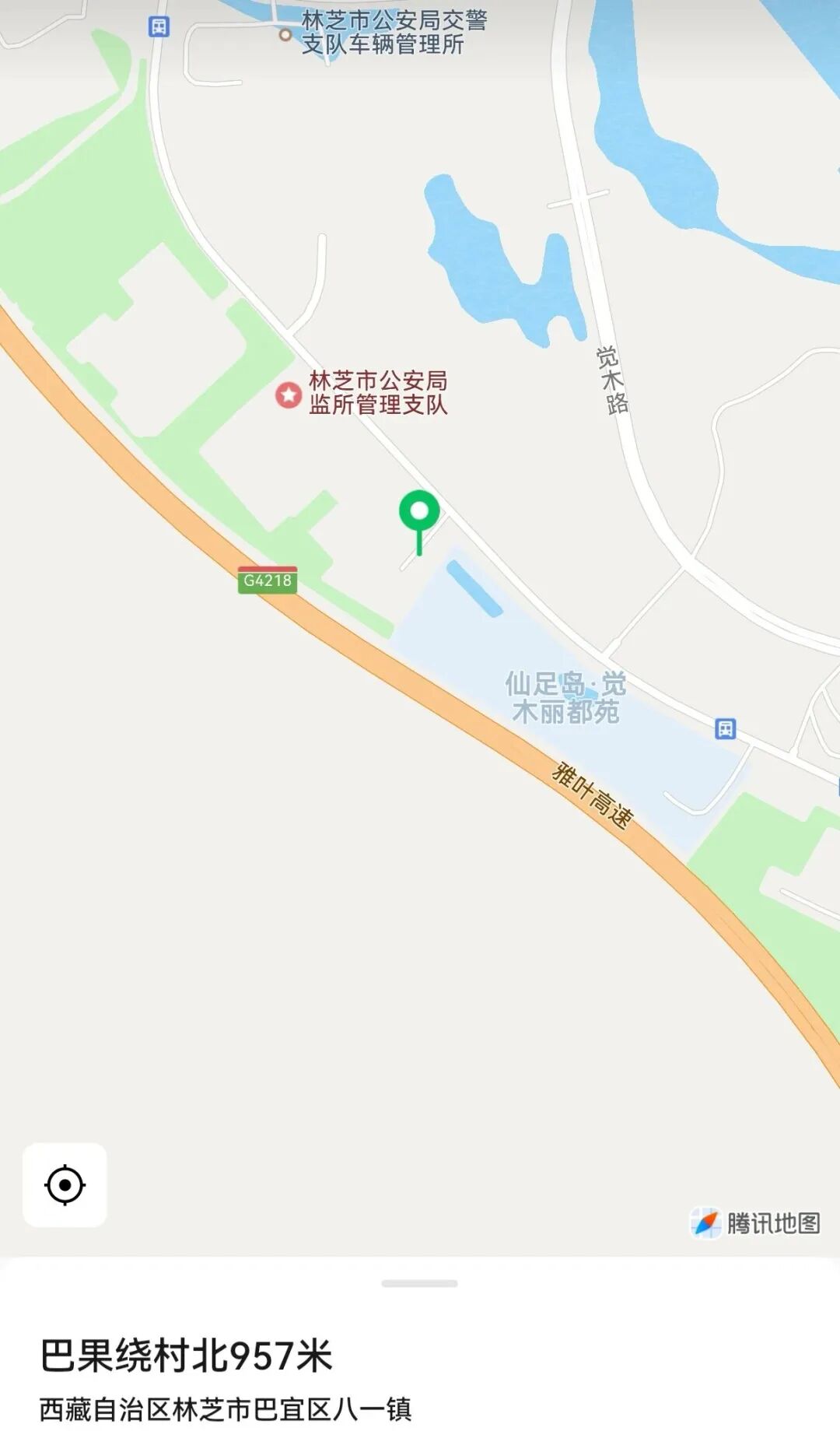
Task: Open the 林芝市公安局监所管理支队 place marker
Action: point(289,395)
